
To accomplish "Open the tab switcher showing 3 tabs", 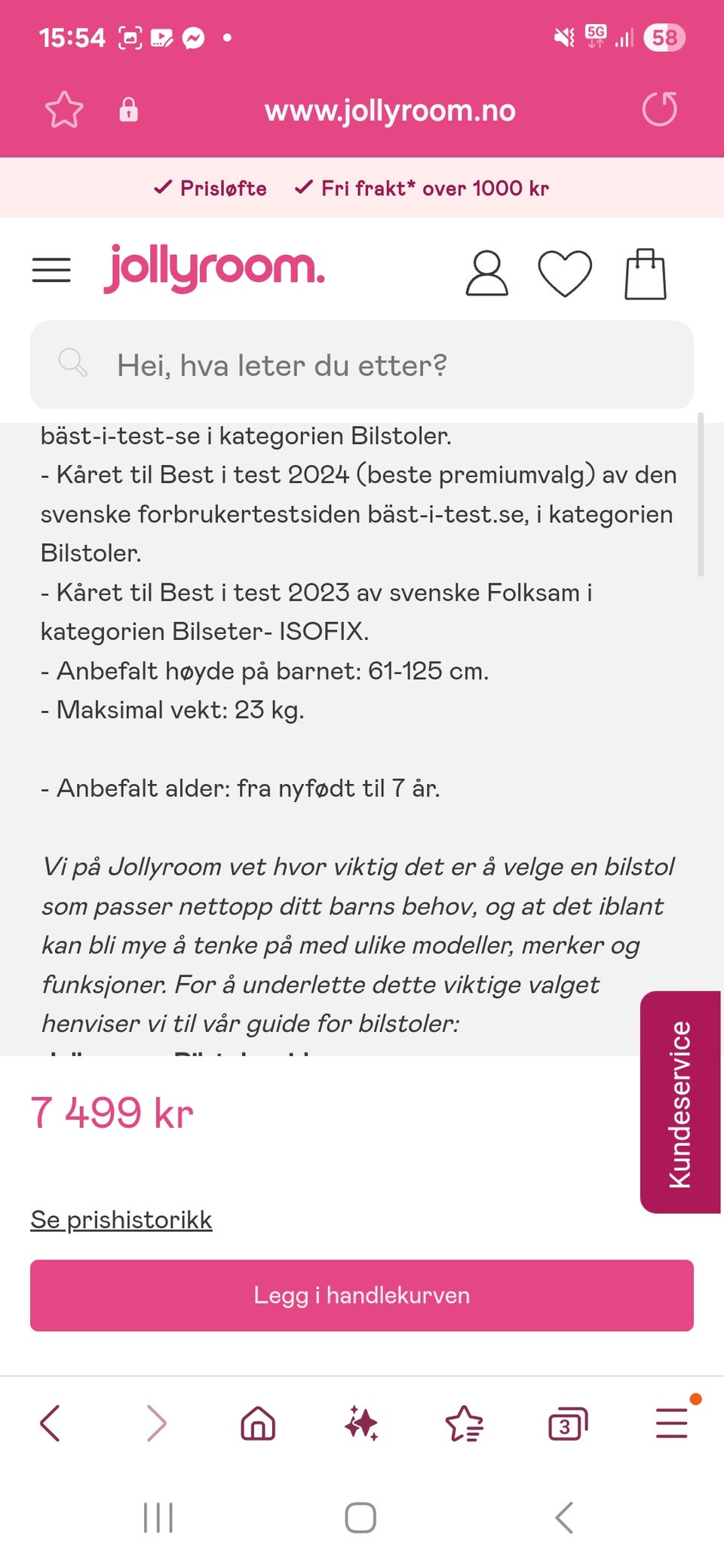I will 566,1424.
